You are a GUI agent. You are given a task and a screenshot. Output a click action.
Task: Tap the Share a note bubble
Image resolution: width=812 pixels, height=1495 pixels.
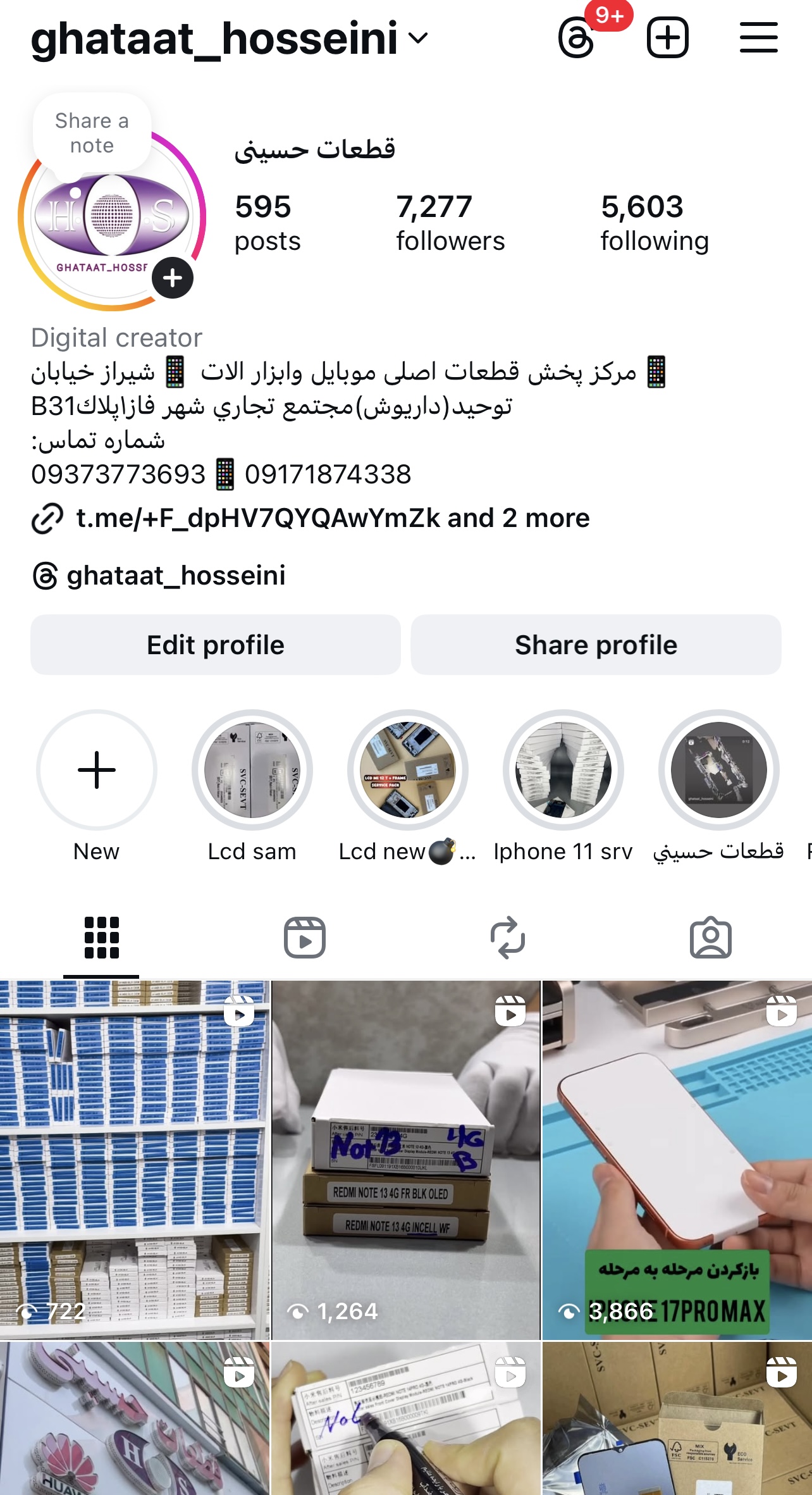tap(92, 133)
